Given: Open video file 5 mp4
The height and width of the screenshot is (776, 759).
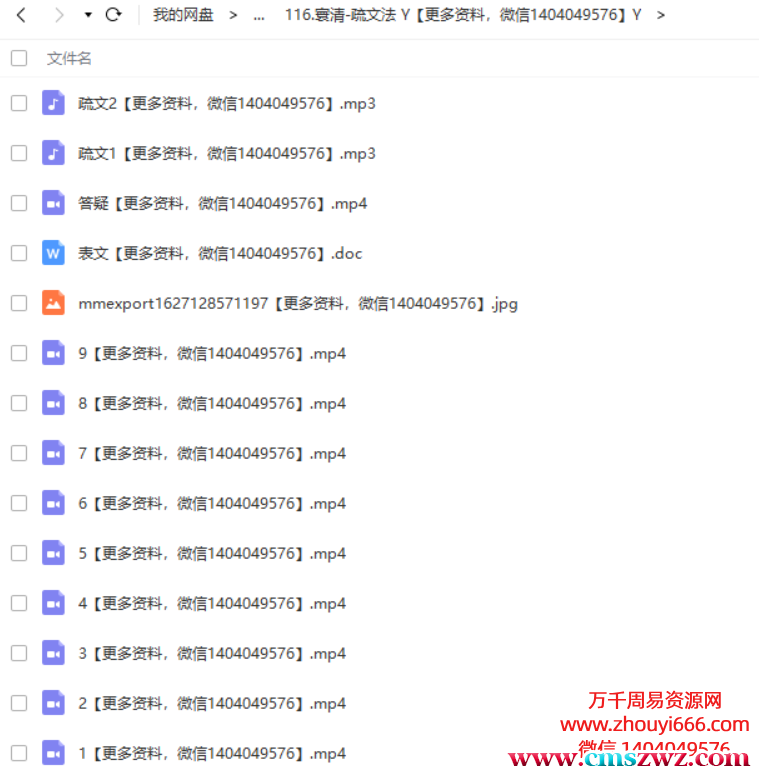Looking at the screenshot, I should [x=211, y=553].
